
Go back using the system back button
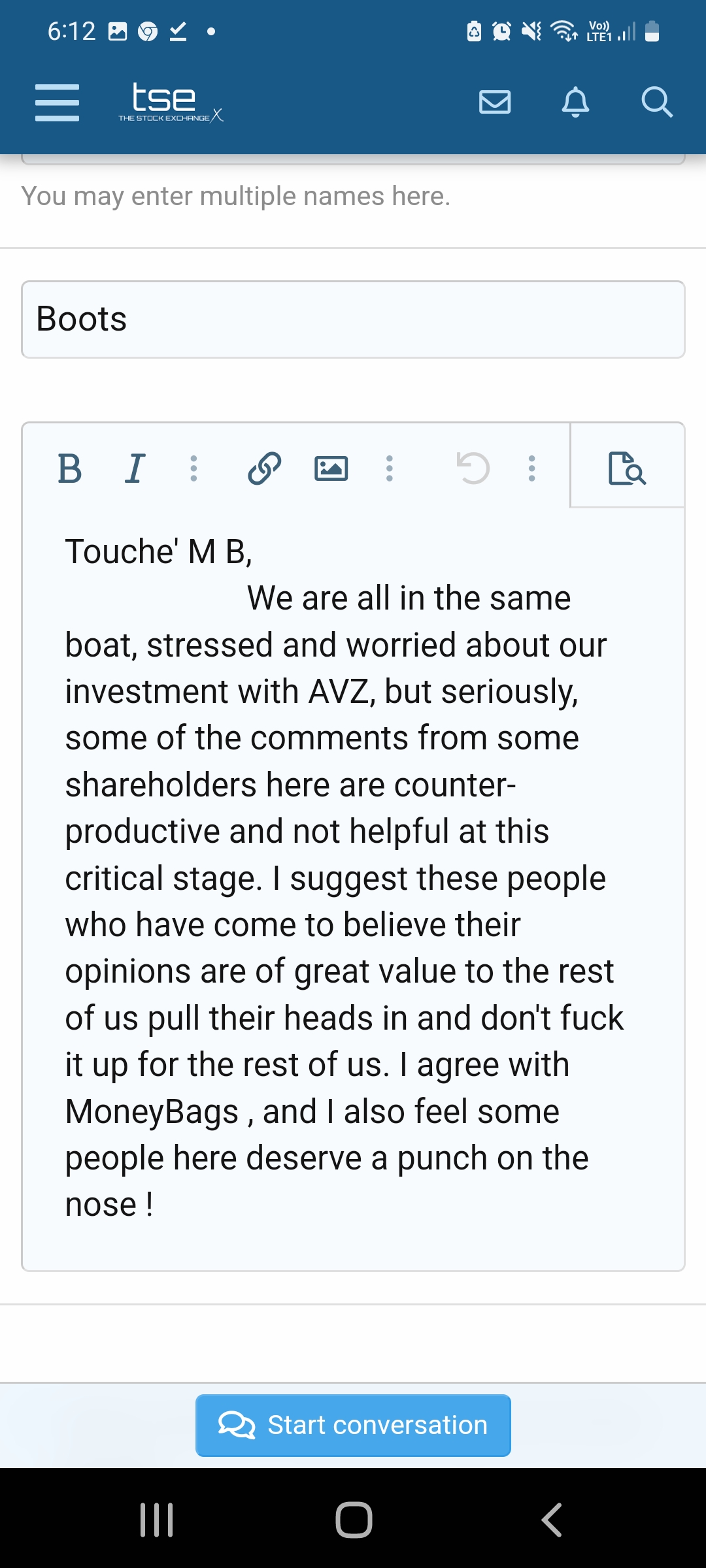tap(552, 1520)
